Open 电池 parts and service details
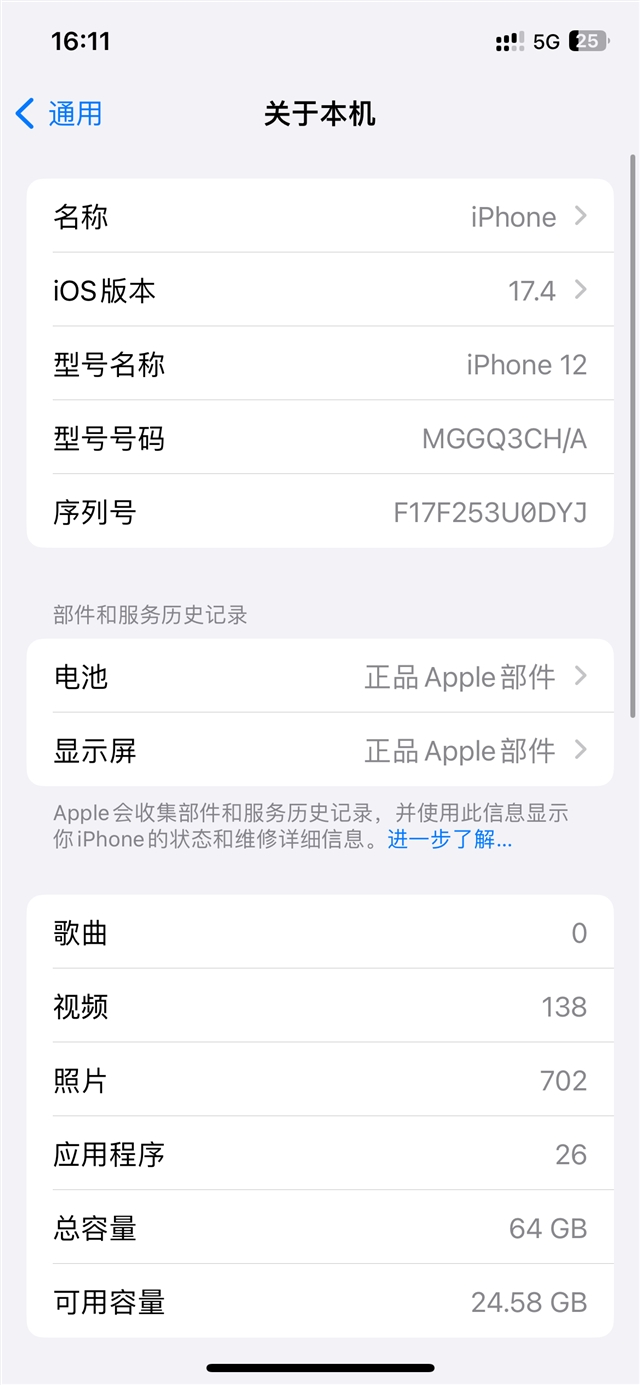Screen dimensions: 640x1385 tap(320, 677)
